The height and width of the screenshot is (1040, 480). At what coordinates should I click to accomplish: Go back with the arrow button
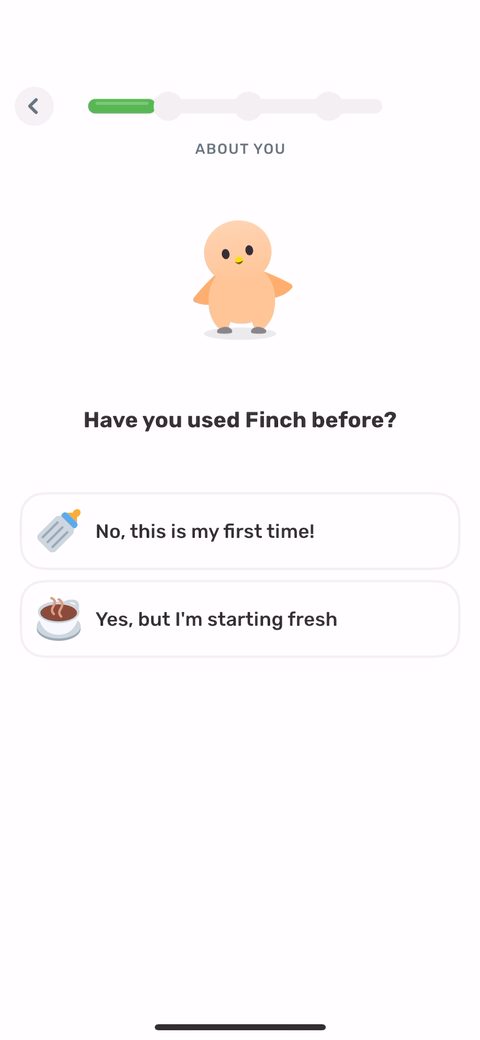click(34, 106)
